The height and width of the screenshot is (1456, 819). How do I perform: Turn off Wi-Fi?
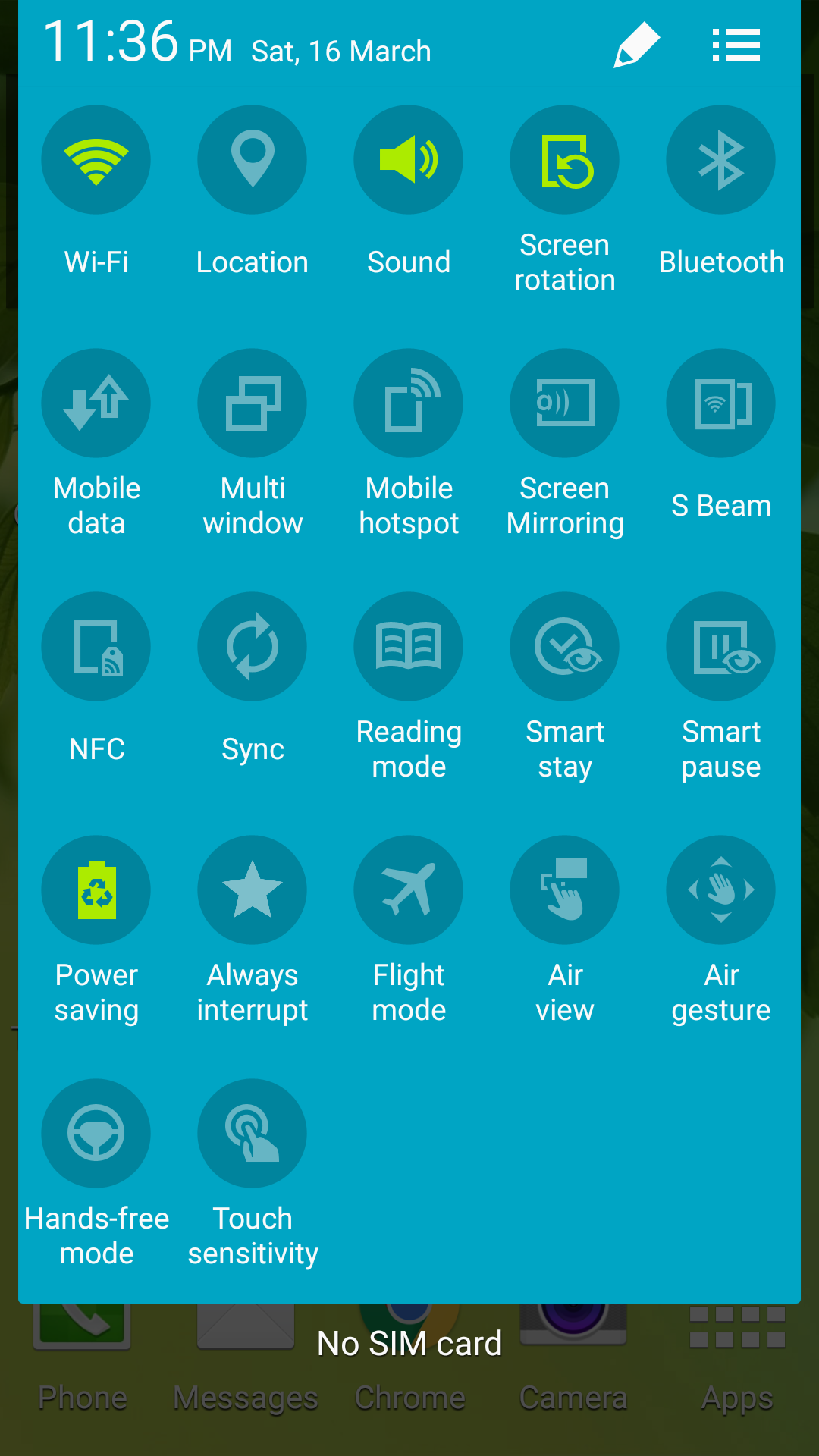96,160
